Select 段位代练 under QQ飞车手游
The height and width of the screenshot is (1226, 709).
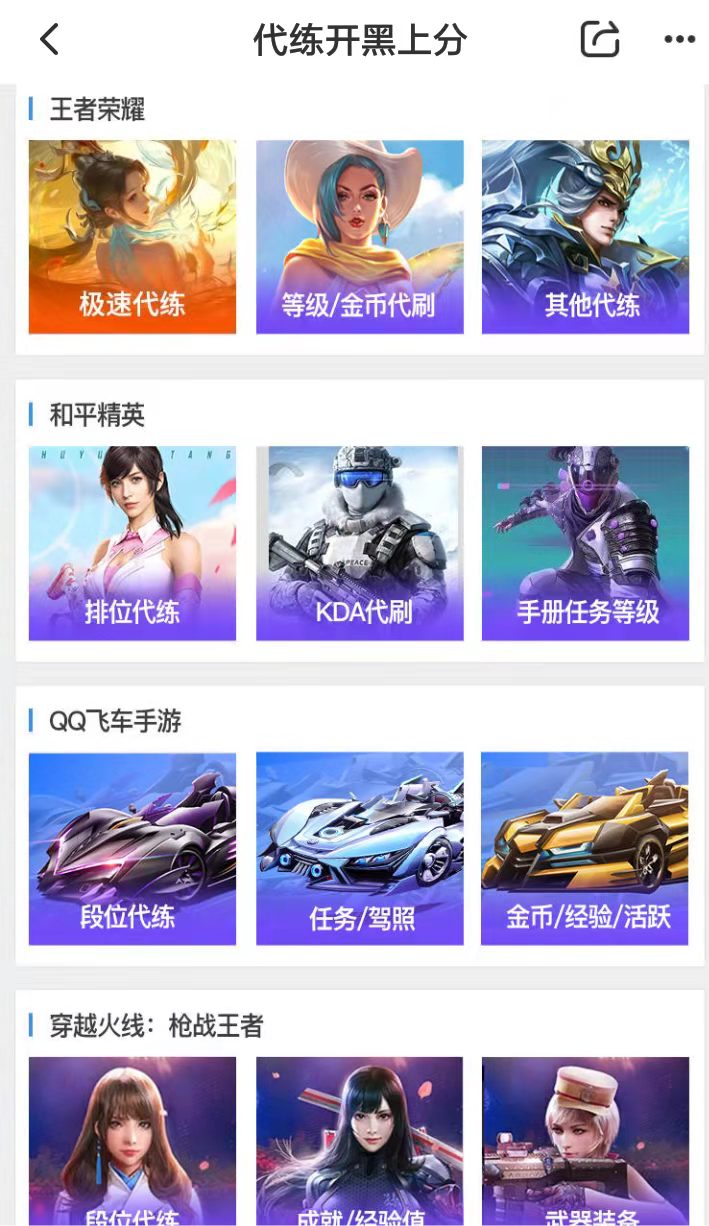pos(132,848)
